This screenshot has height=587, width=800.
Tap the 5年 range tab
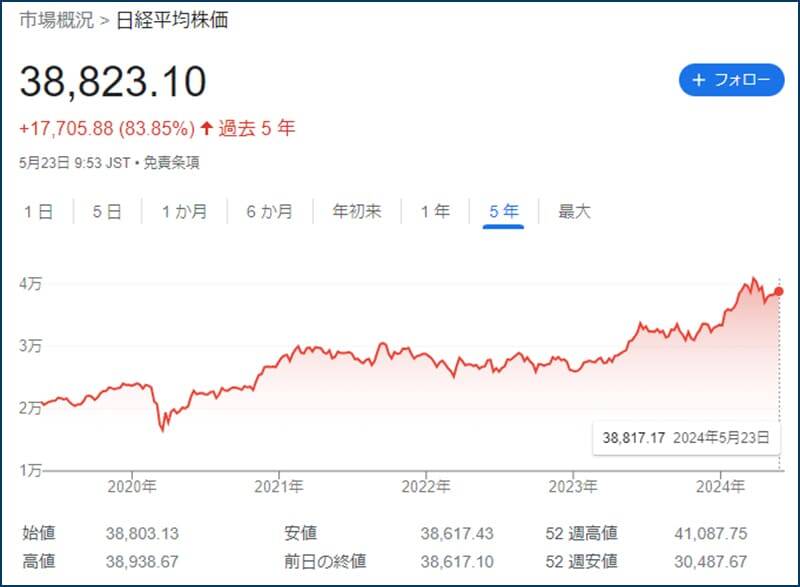click(503, 211)
